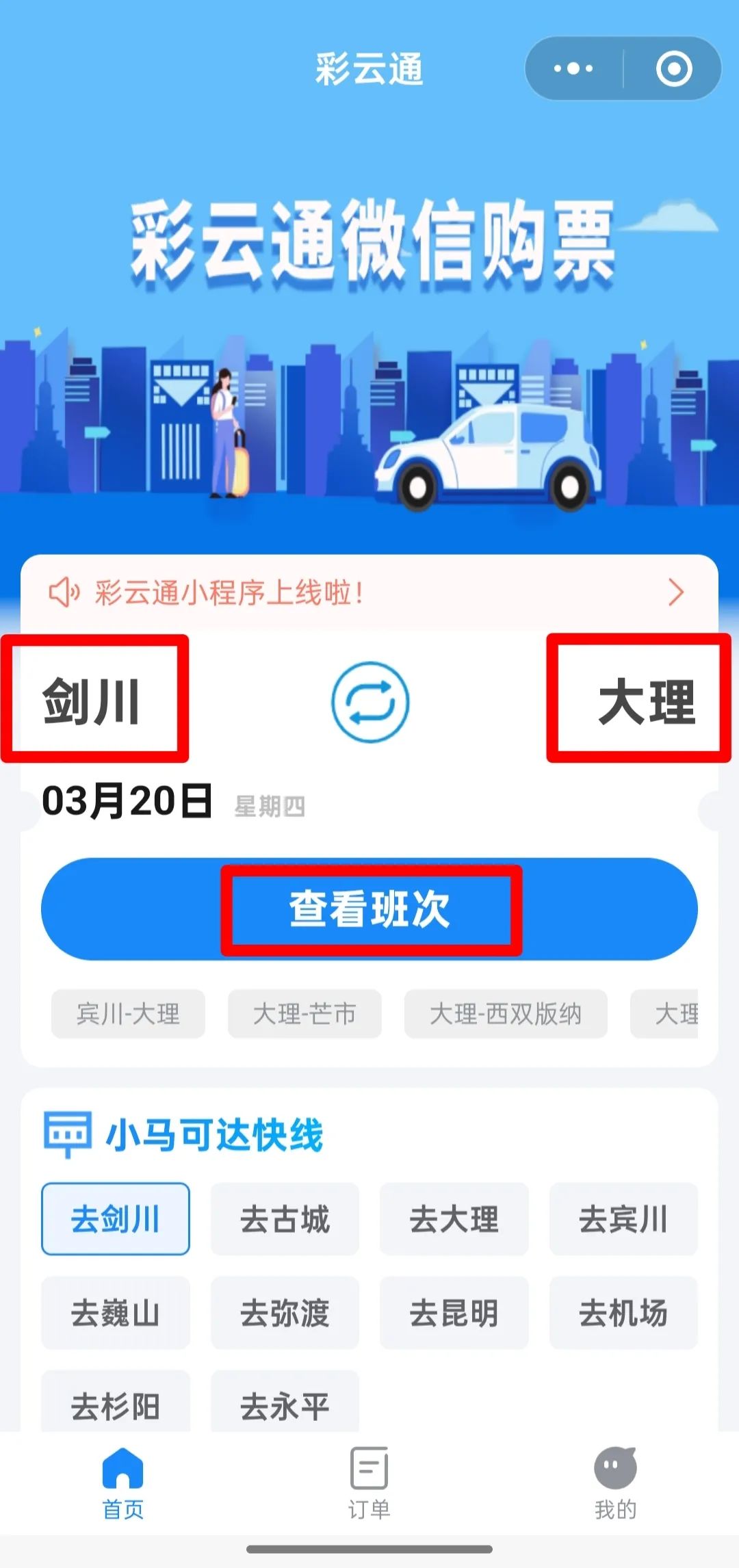Choose the 大理-西双版纳 route chip

(x=506, y=1013)
